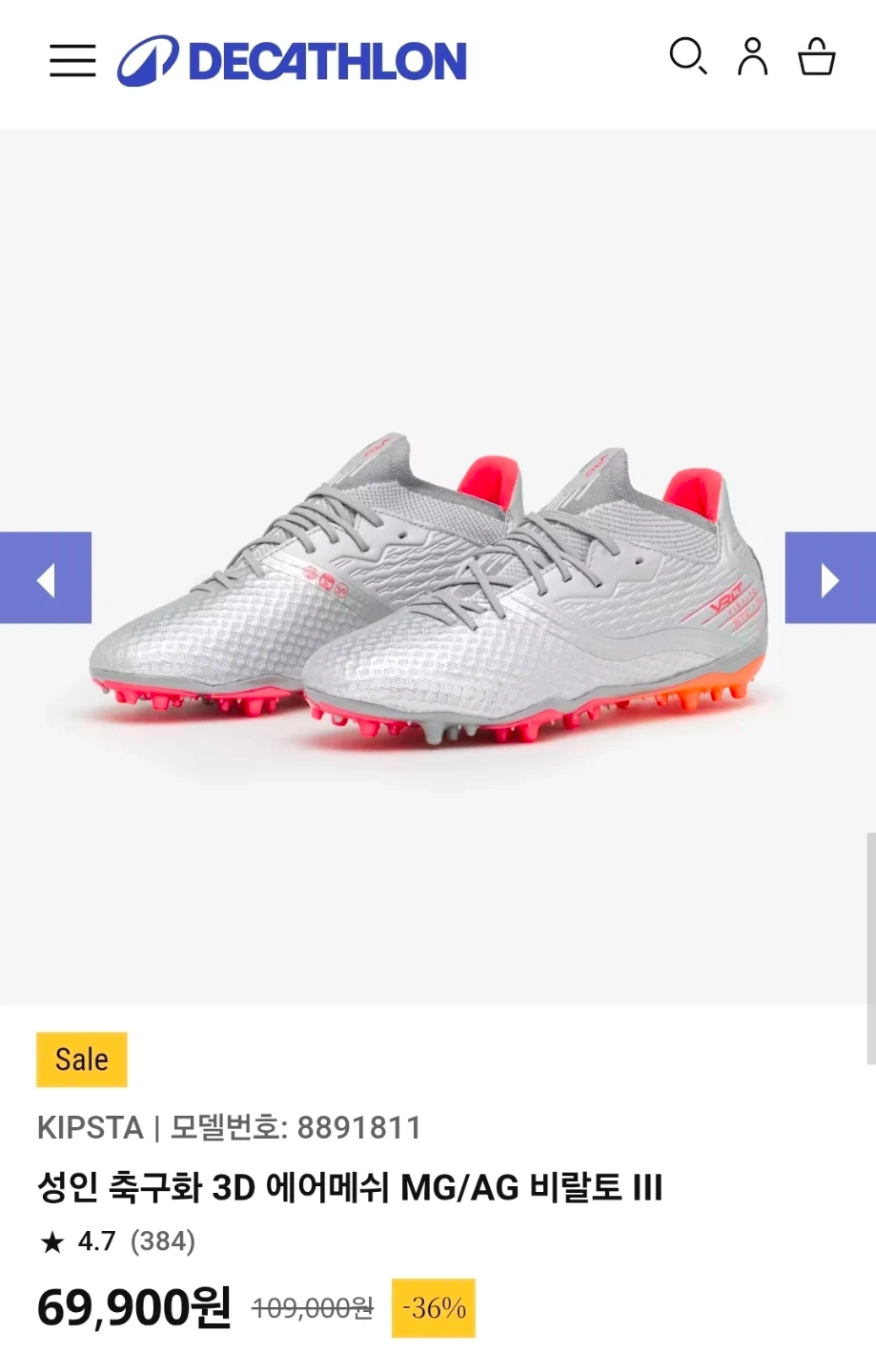Open the shopping basket
Screen dimensions: 876x1372
pyautogui.click(x=816, y=57)
